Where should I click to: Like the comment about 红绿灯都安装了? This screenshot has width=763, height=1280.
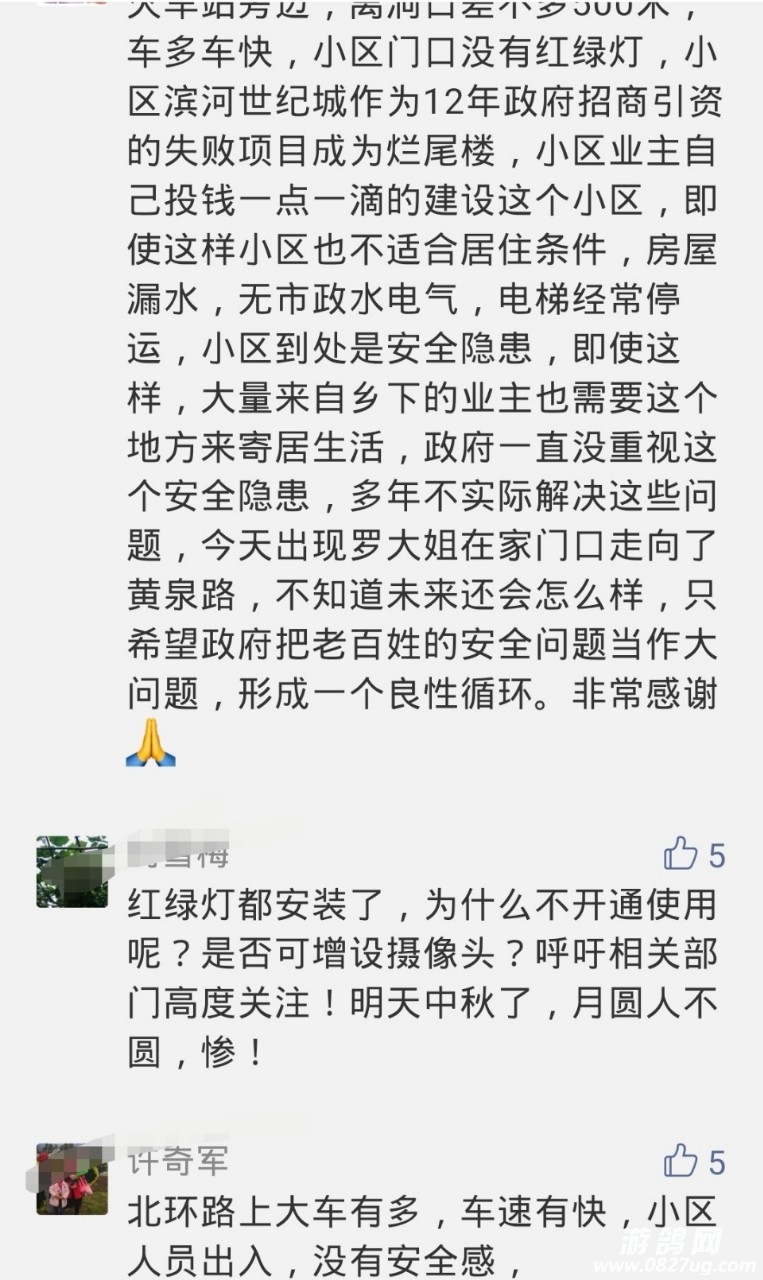tap(681, 855)
